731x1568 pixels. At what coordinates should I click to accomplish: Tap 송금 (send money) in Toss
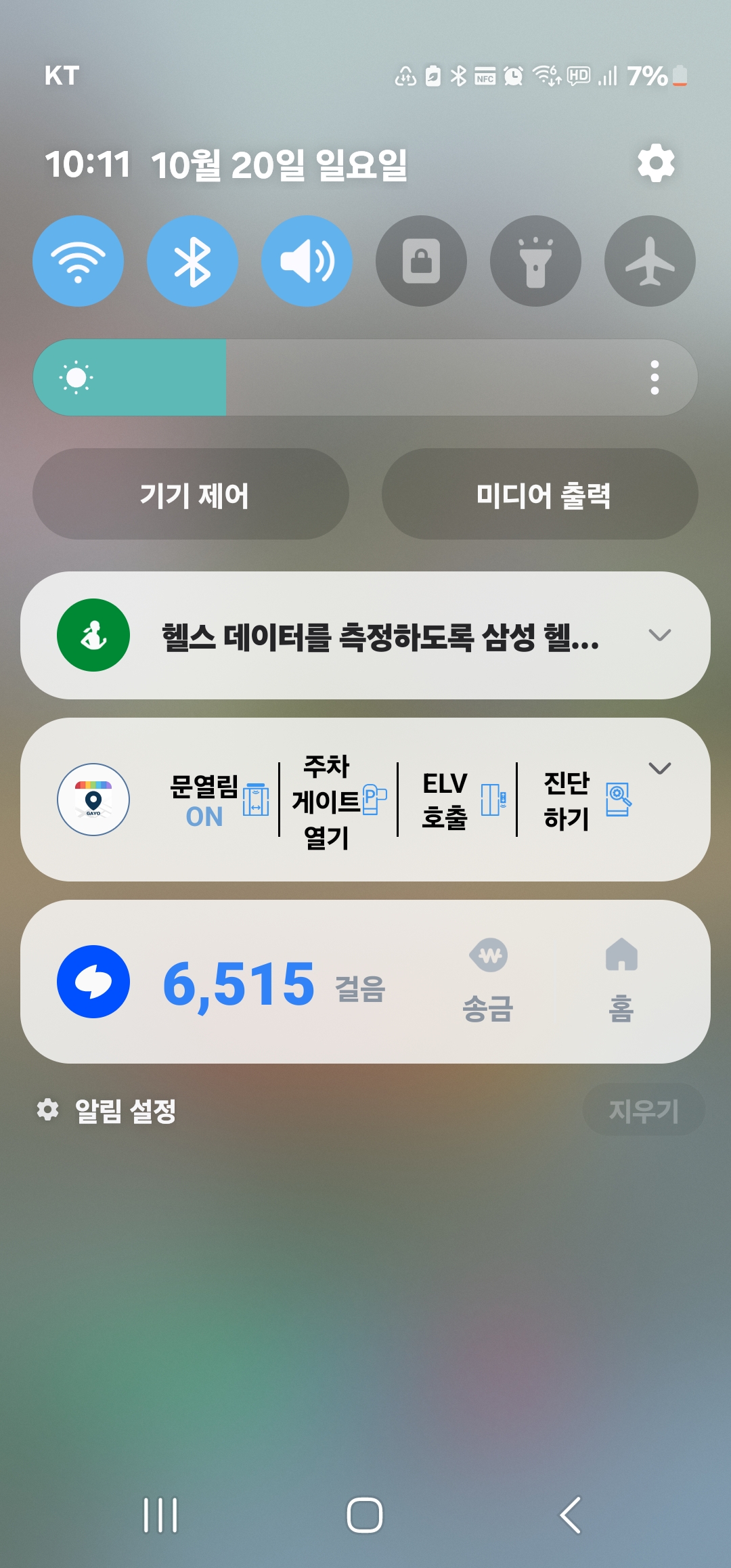tap(488, 980)
